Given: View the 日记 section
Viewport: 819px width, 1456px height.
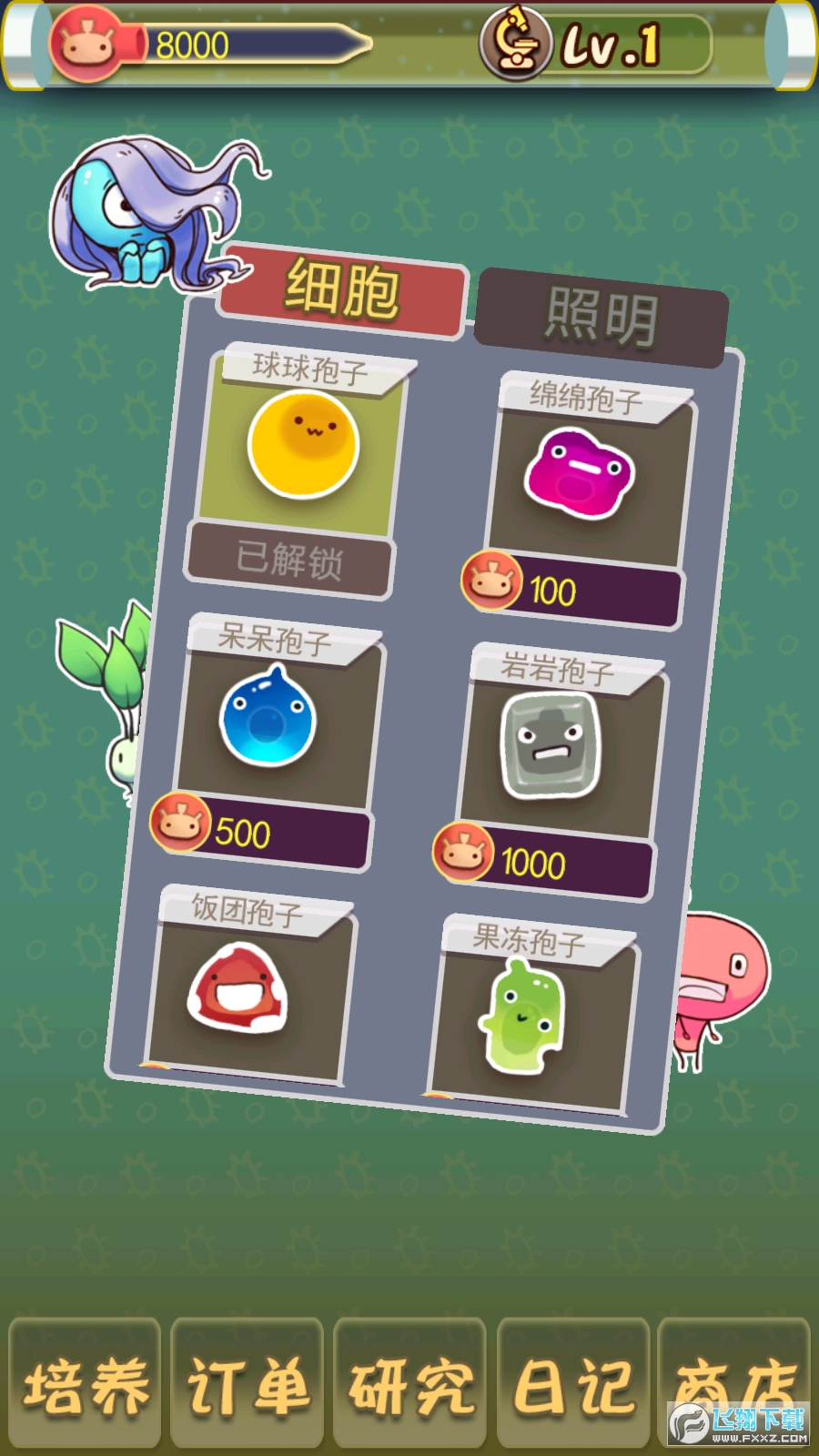Looking at the screenshot, I should [x=573, y=1383].
